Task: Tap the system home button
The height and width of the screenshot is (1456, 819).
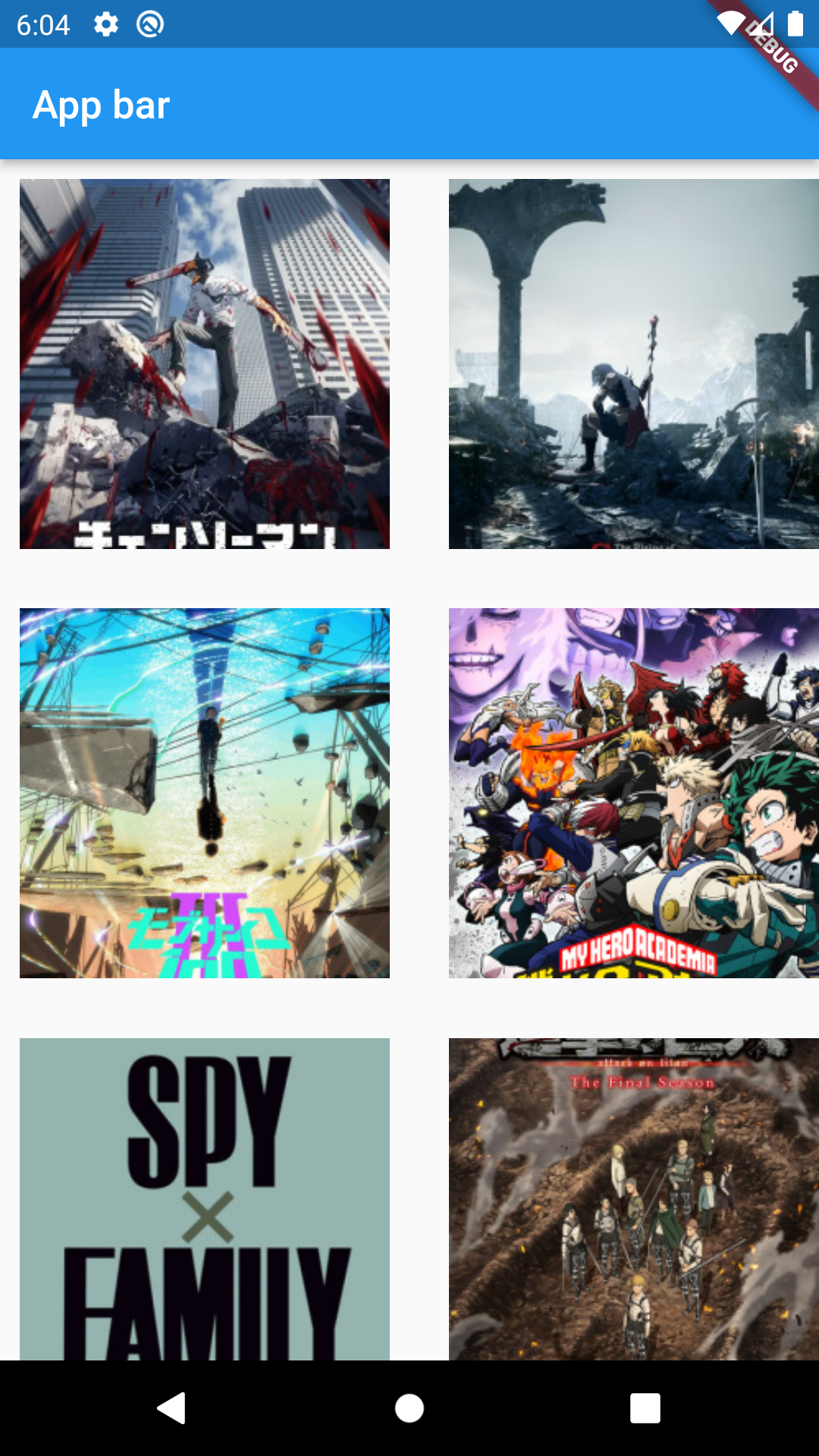Action: click(409, 1408)
